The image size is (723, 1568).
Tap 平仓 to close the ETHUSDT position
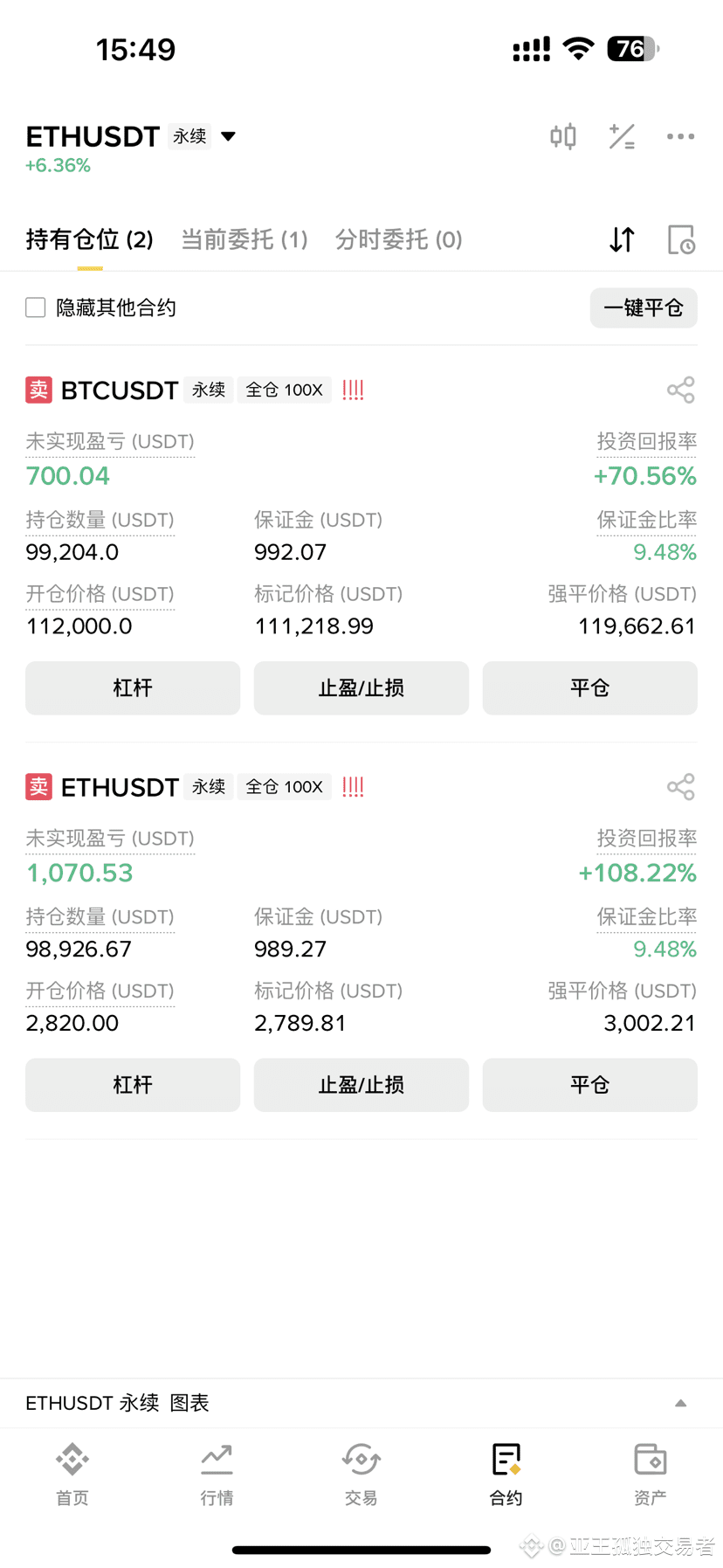(x=590, y=1085)
